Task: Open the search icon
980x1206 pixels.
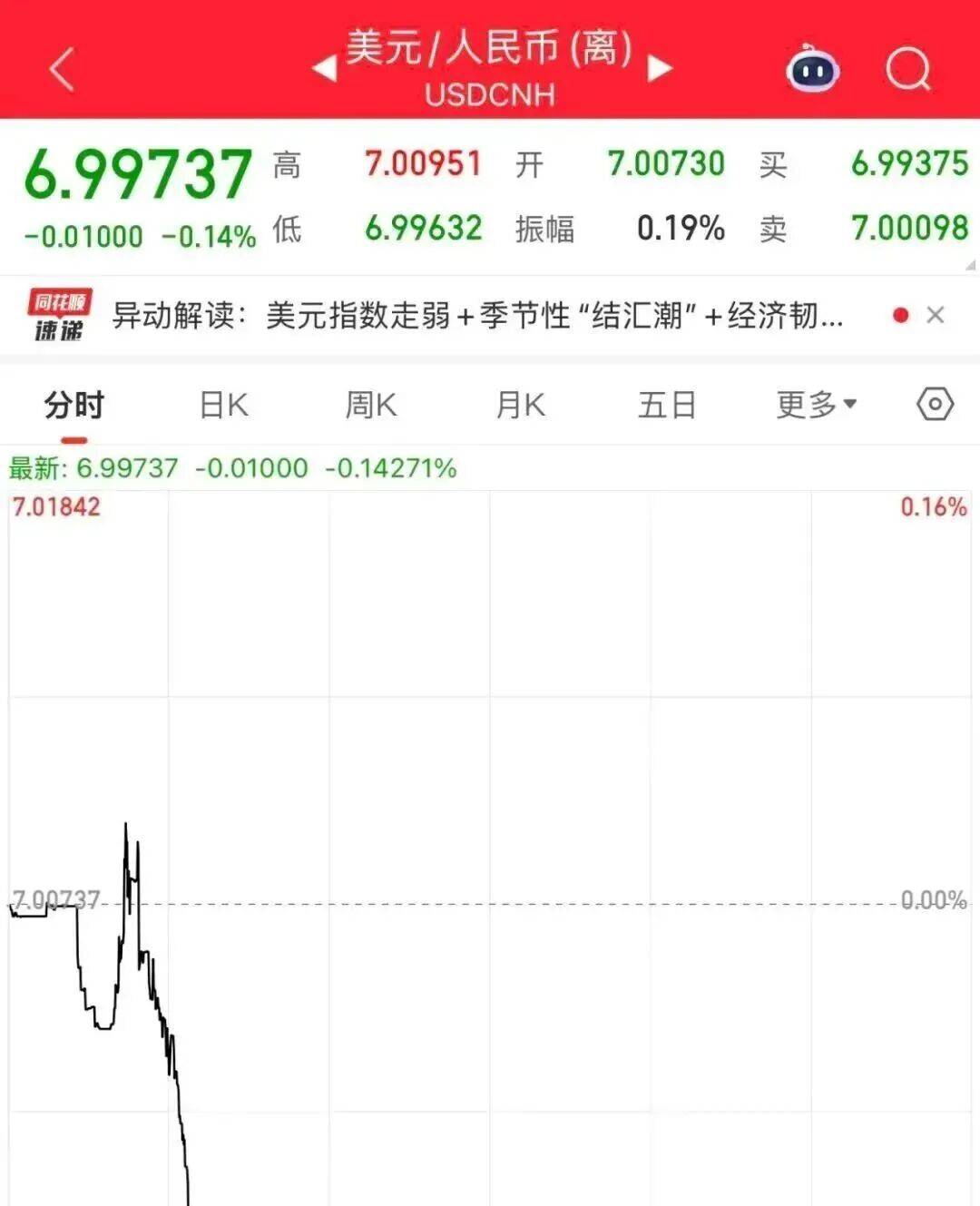Action: click(907, 69)
